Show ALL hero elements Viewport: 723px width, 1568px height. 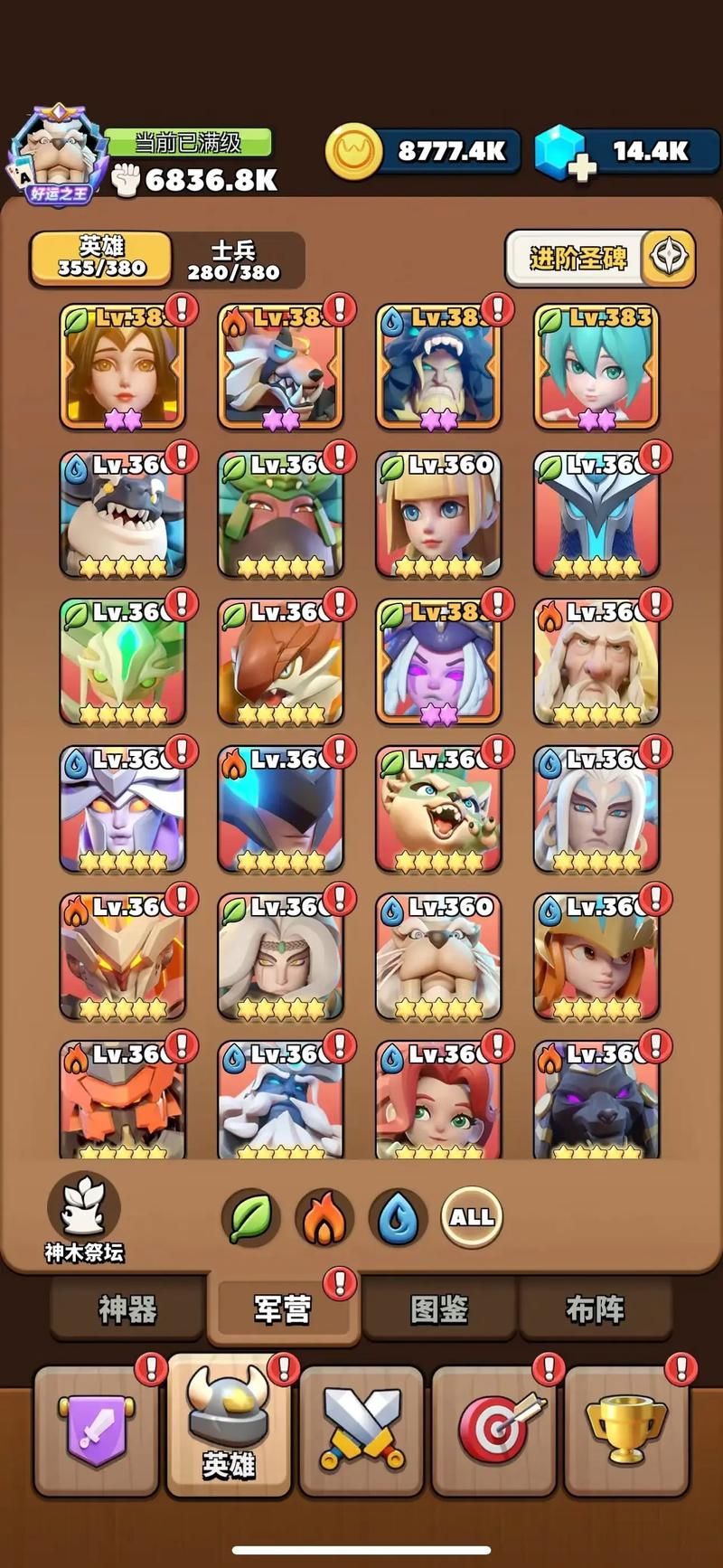(x=472, y=1218)
